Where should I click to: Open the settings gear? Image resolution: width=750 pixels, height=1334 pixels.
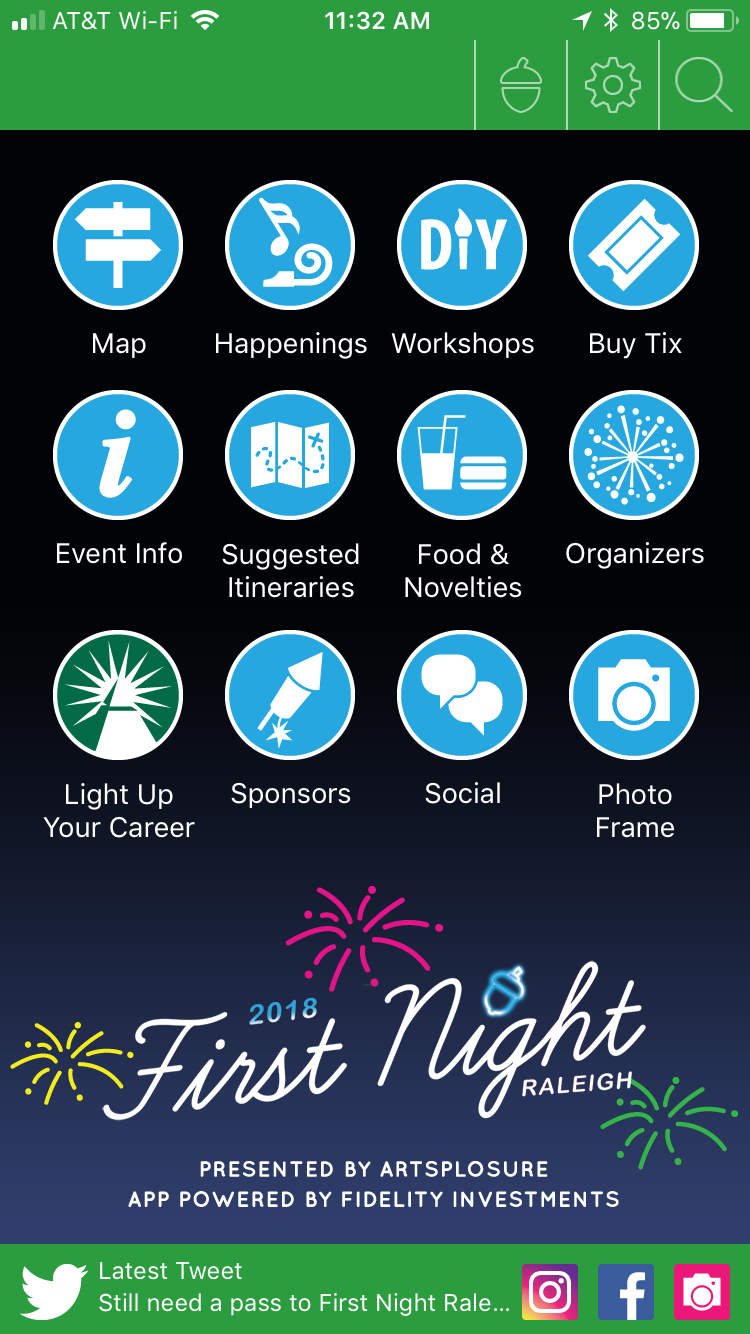coord(612,84)
